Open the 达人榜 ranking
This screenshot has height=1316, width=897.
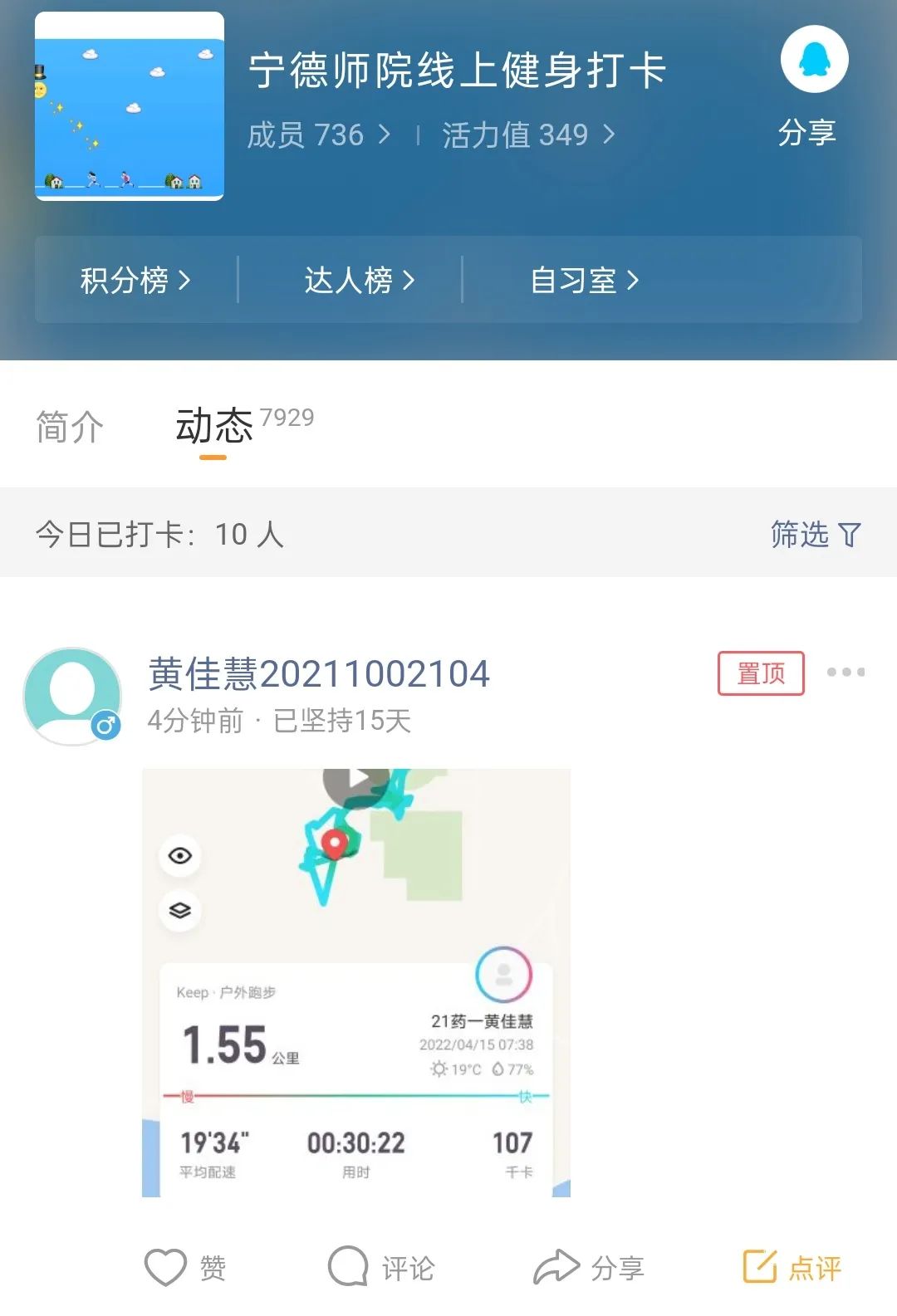coord(359,281)
